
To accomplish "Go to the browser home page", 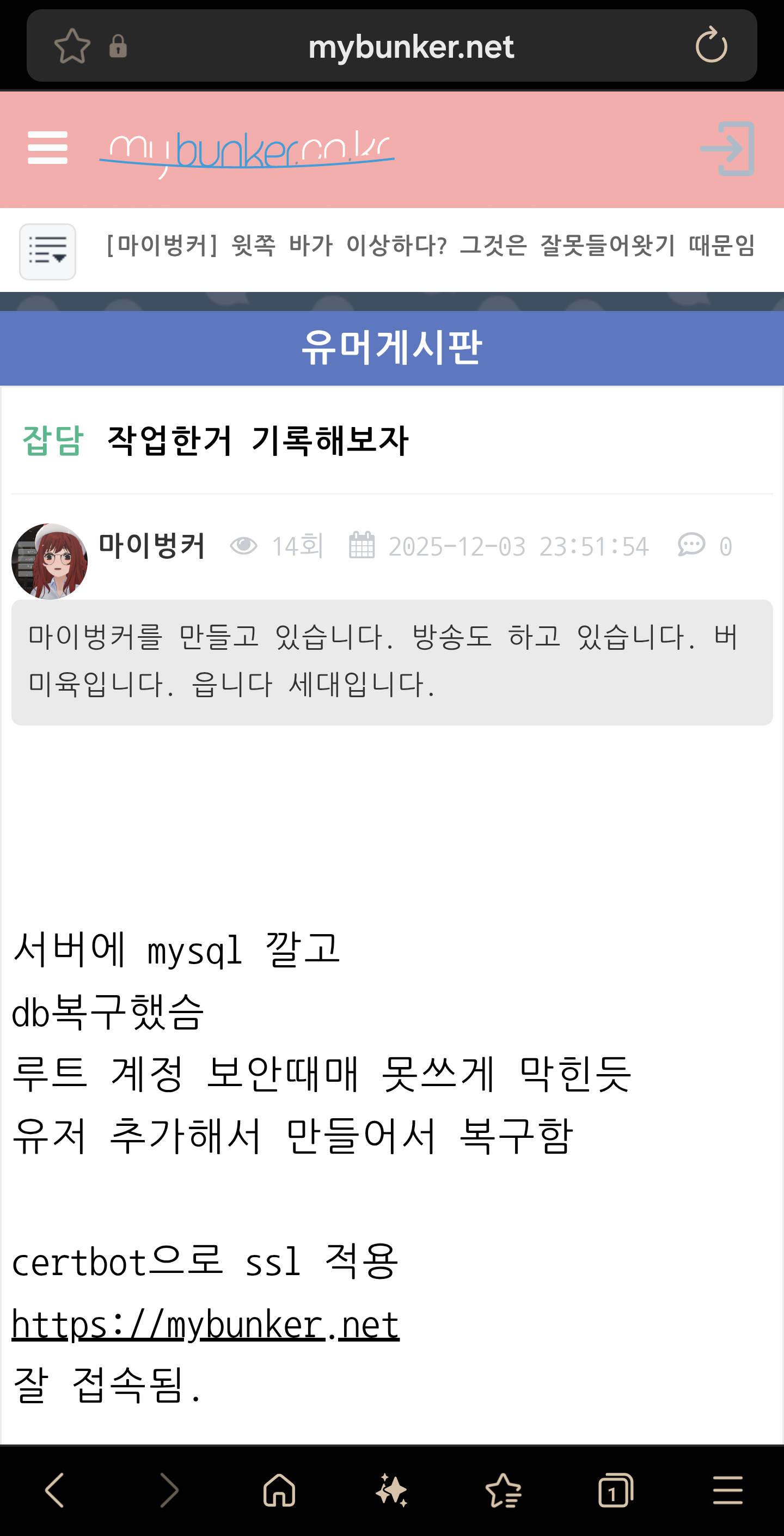I will pos(279,1490).
